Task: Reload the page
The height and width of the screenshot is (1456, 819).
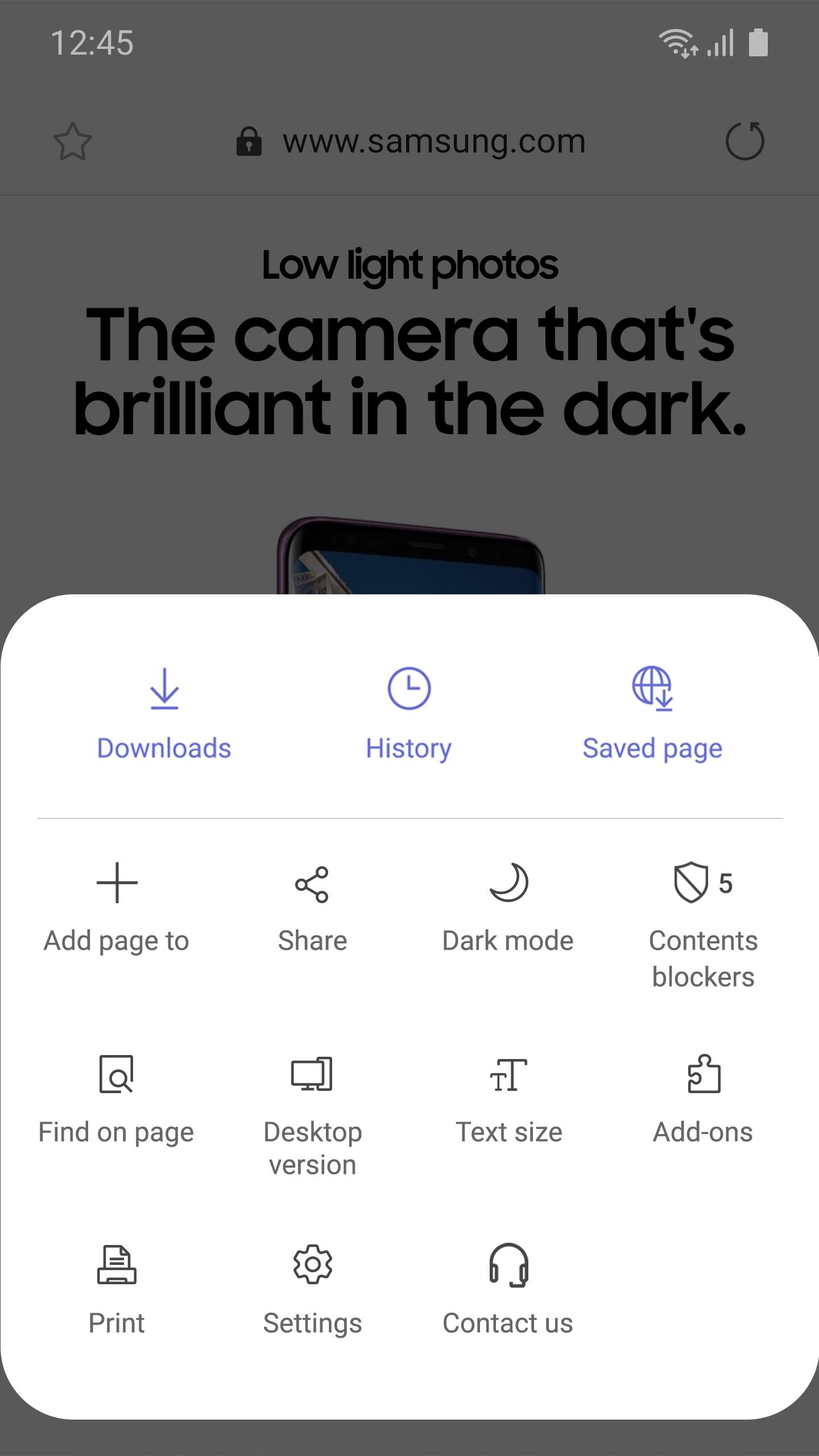Action: point(744,141)
